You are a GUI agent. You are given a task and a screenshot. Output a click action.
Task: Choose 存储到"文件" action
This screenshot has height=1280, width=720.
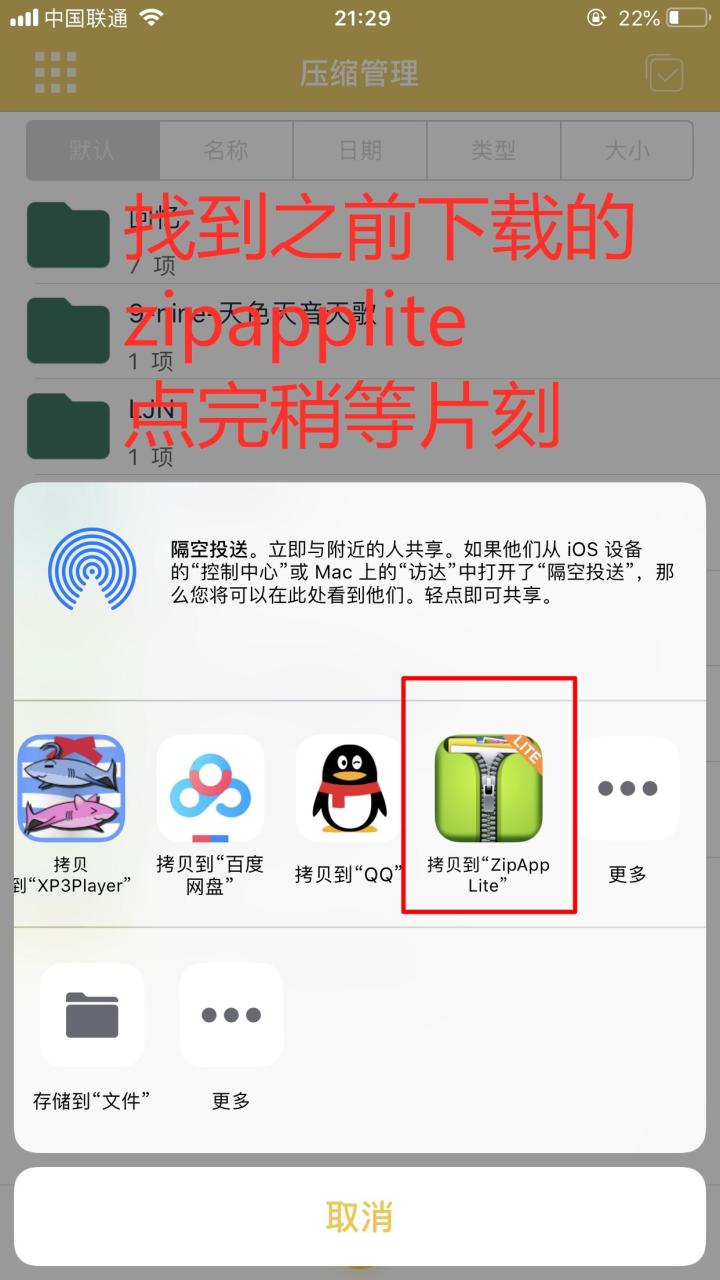click(x=92, y=1015)
